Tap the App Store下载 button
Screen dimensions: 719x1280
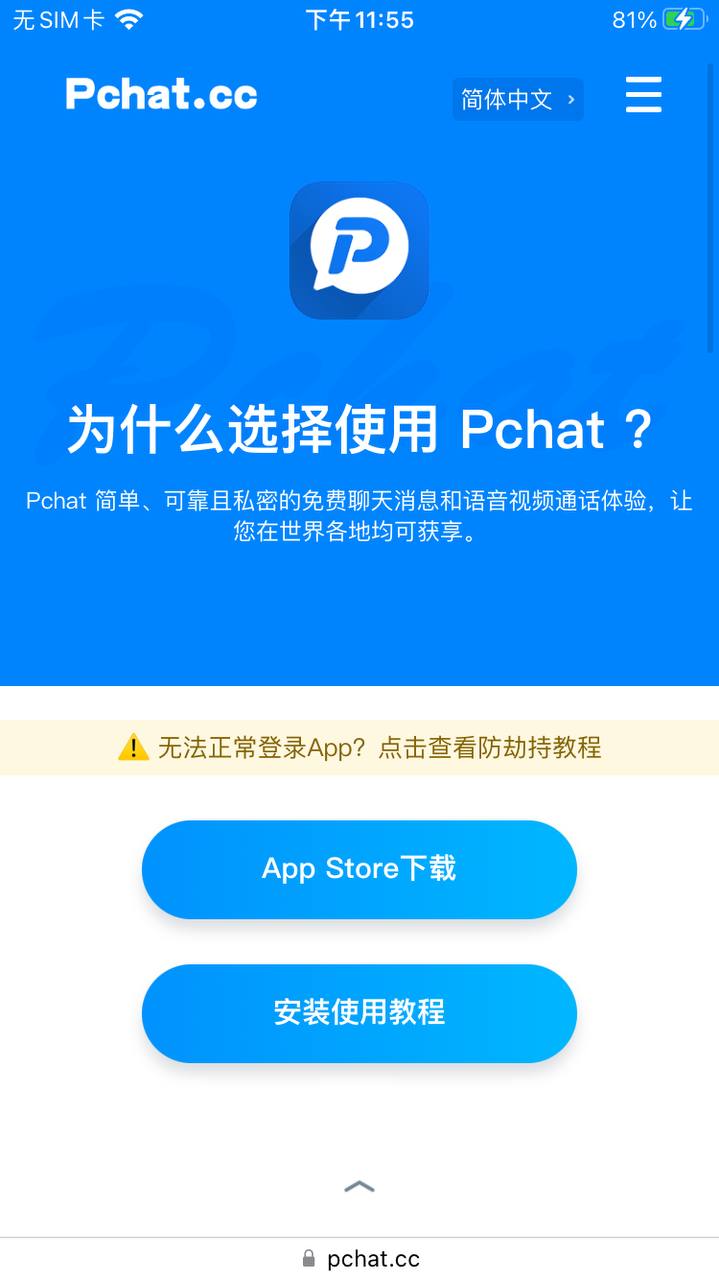click(359, 869)
